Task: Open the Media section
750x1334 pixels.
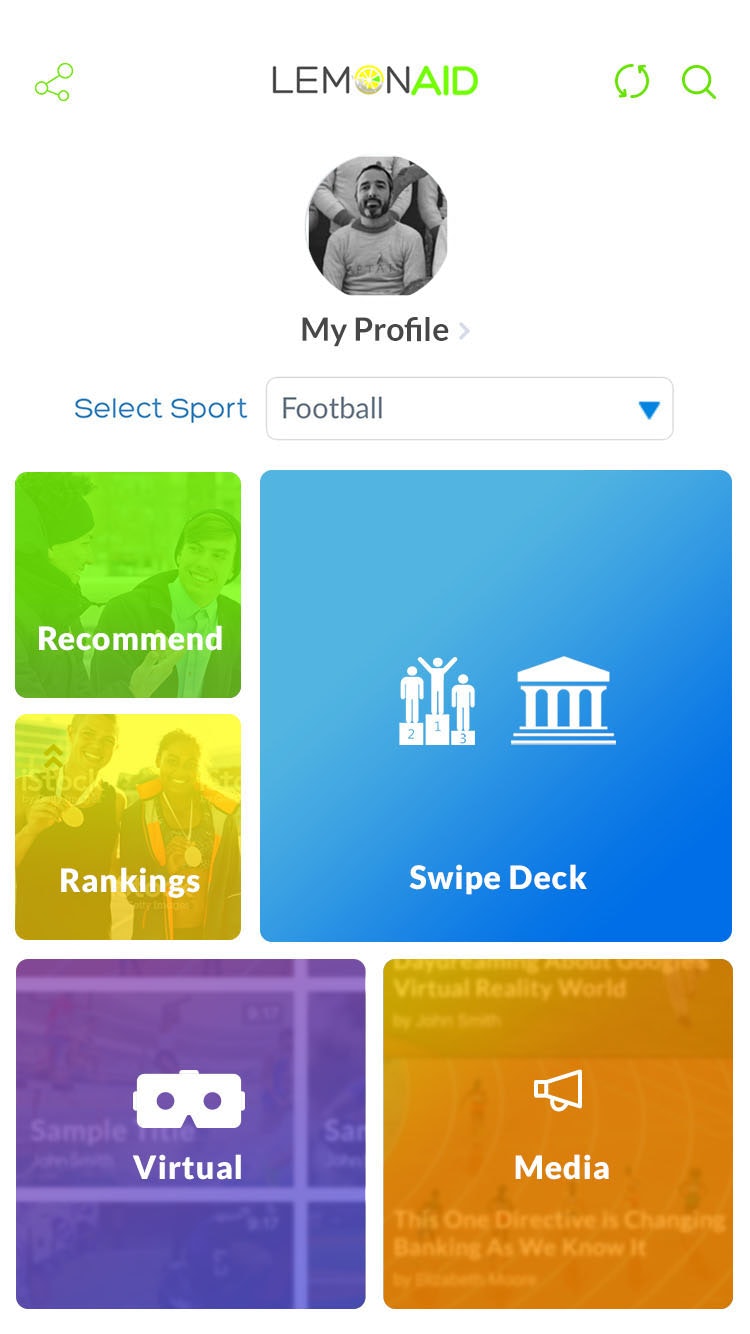Action: 558,1134
